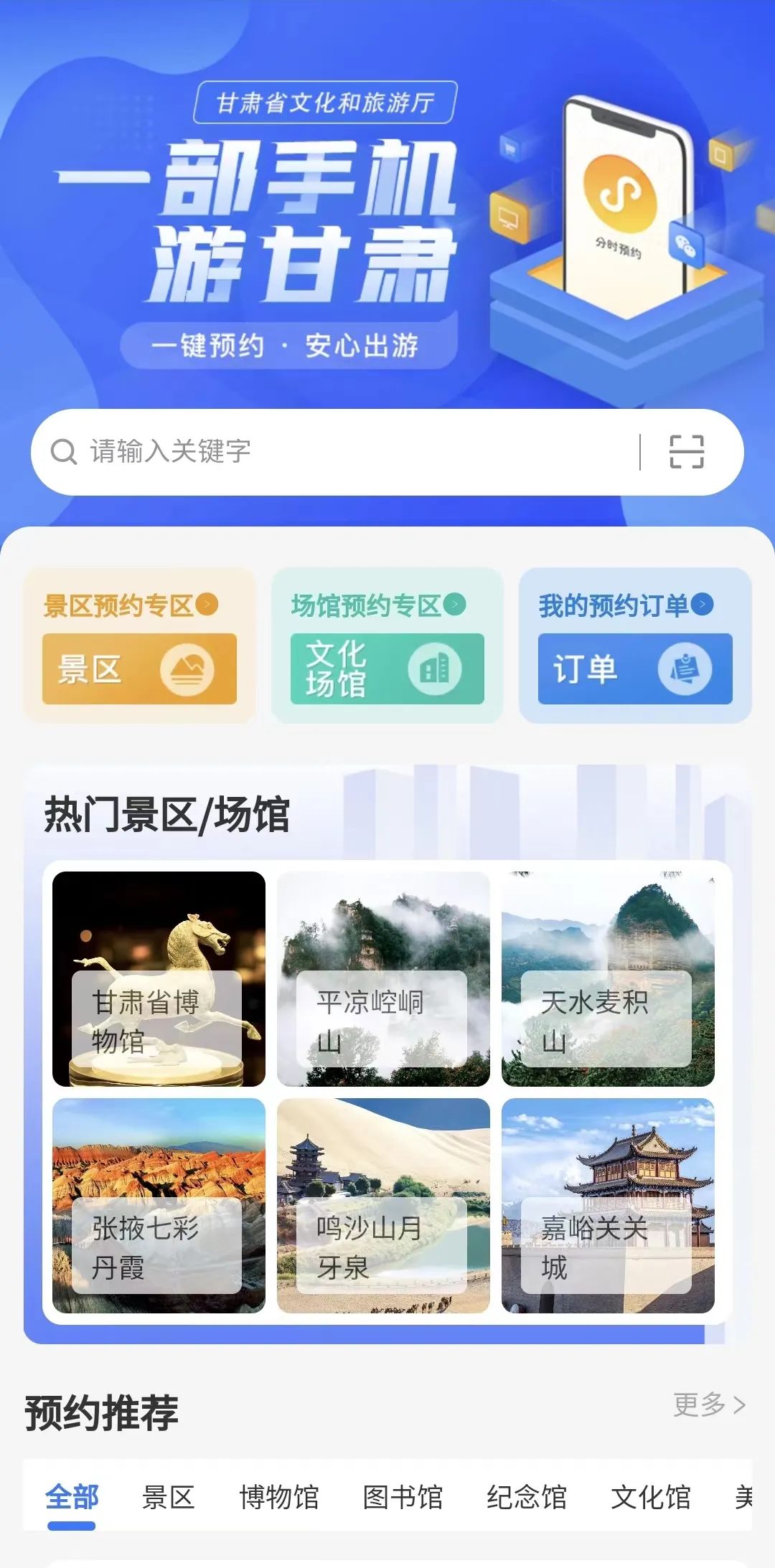Screen dimensions: 775x1568
Task: Tap the keyword search field
Action: 344,452
